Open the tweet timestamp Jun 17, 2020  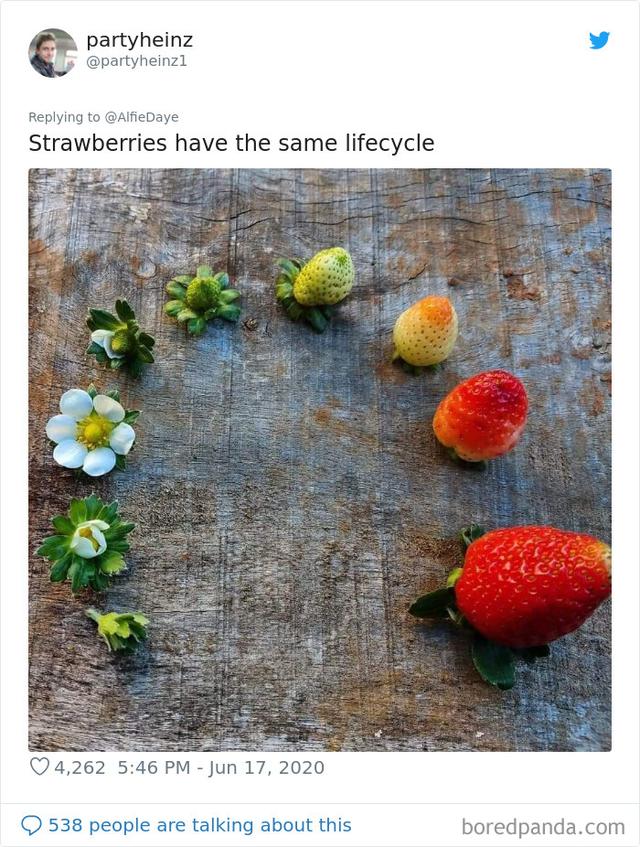click(x=221, y=767)
